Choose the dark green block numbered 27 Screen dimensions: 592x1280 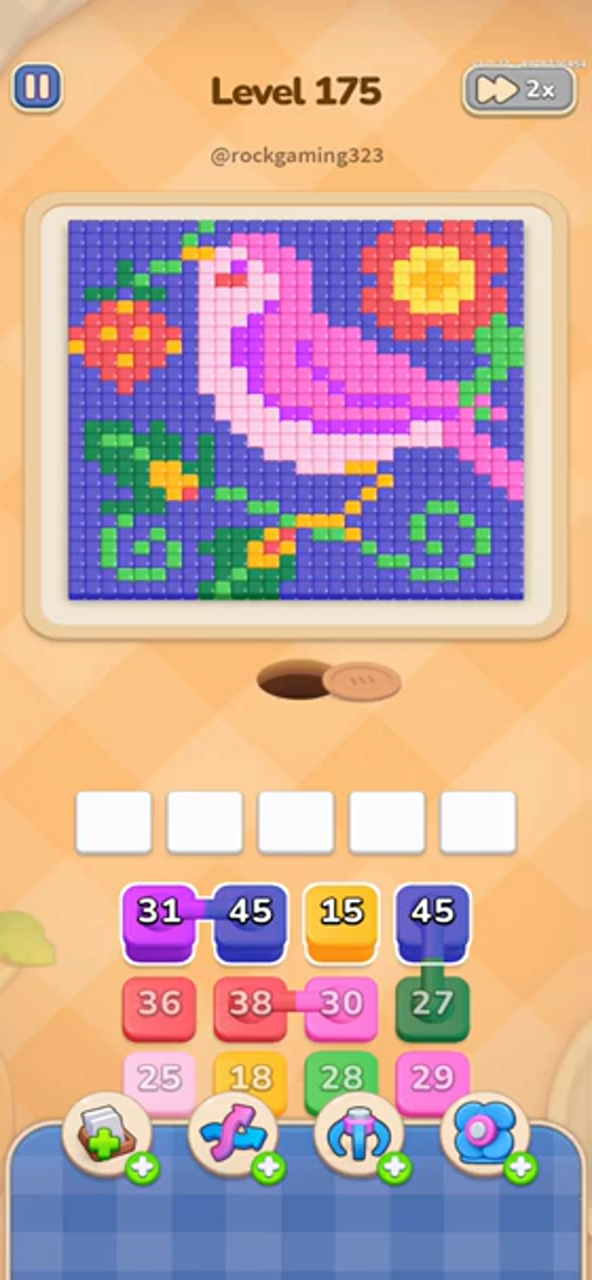click(432, 1008)
